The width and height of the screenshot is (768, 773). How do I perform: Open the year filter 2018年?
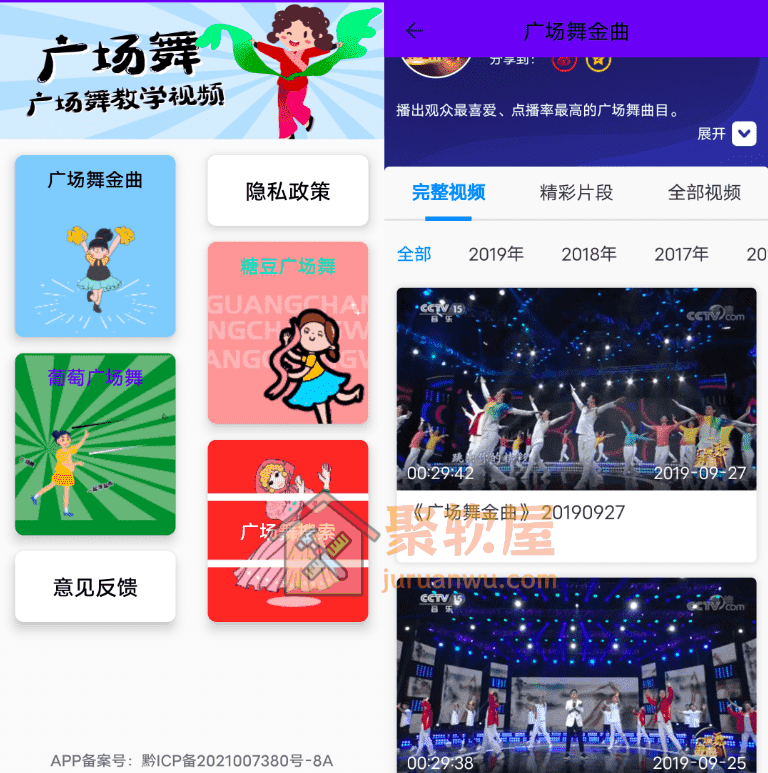pyautogui.click(x=589, y=254)
